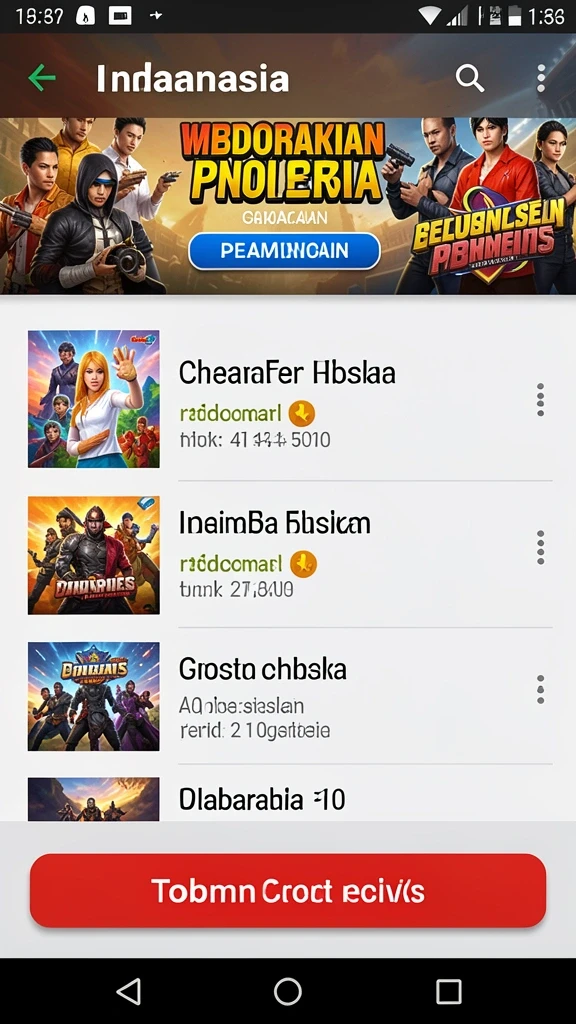The width and height of the screenshot is (576, 1024).
Task: Open the recent apps view
Action: point(449,991)
